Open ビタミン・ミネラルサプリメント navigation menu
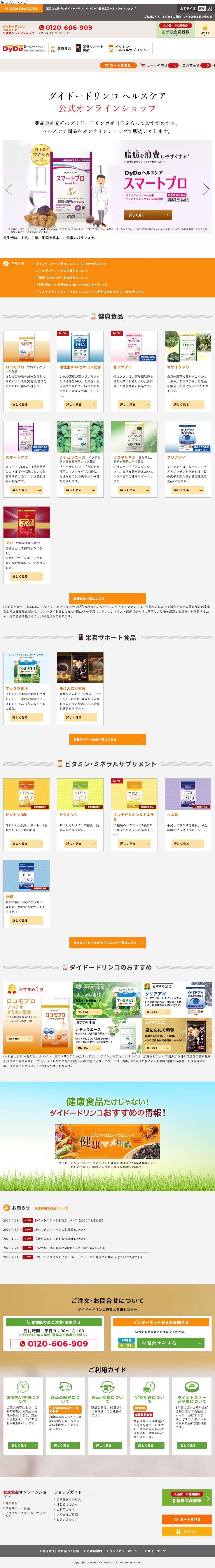 coord(129,49)
